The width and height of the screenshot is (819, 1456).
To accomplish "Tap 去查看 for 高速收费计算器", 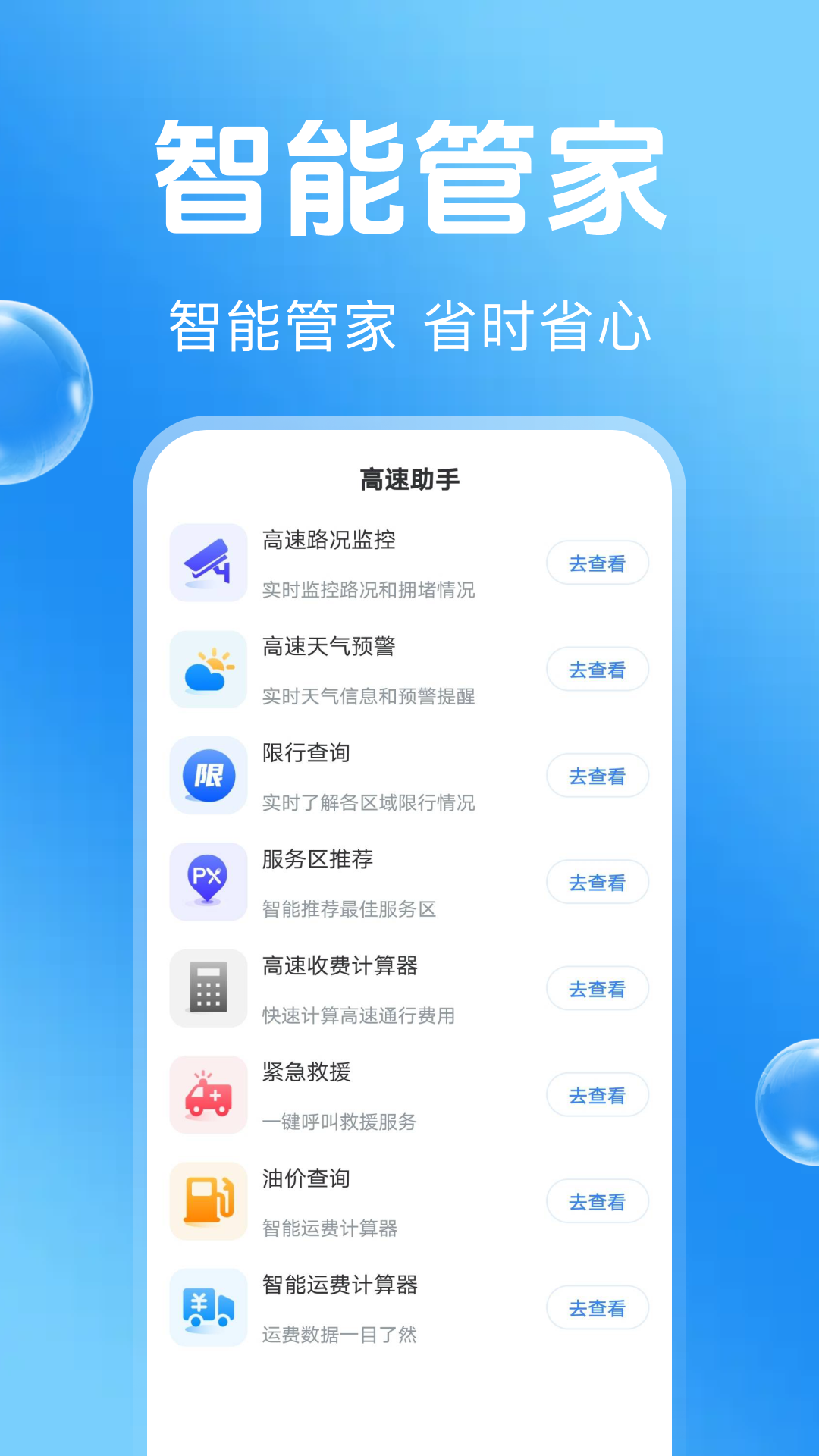I will (x=598, y=987).
